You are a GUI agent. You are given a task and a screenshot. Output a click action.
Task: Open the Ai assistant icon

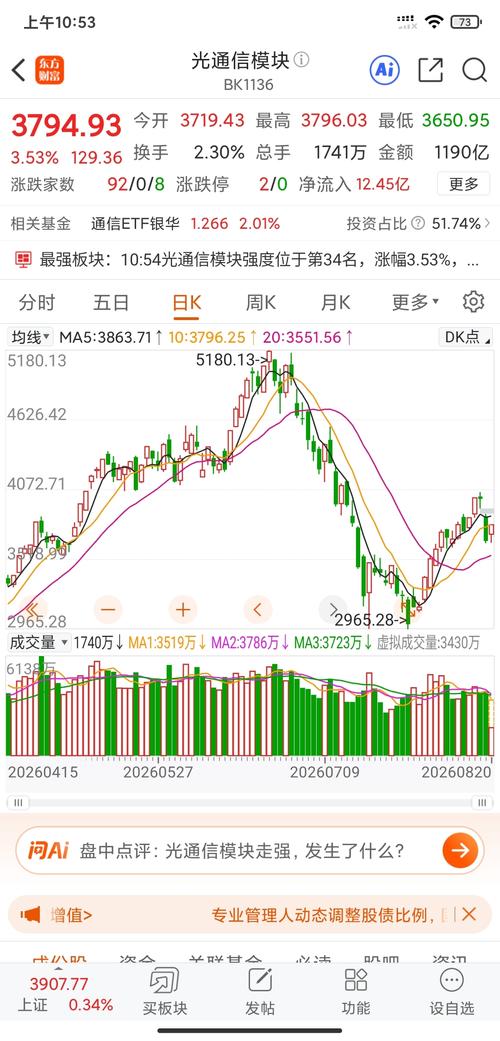(x=384, y=69)
